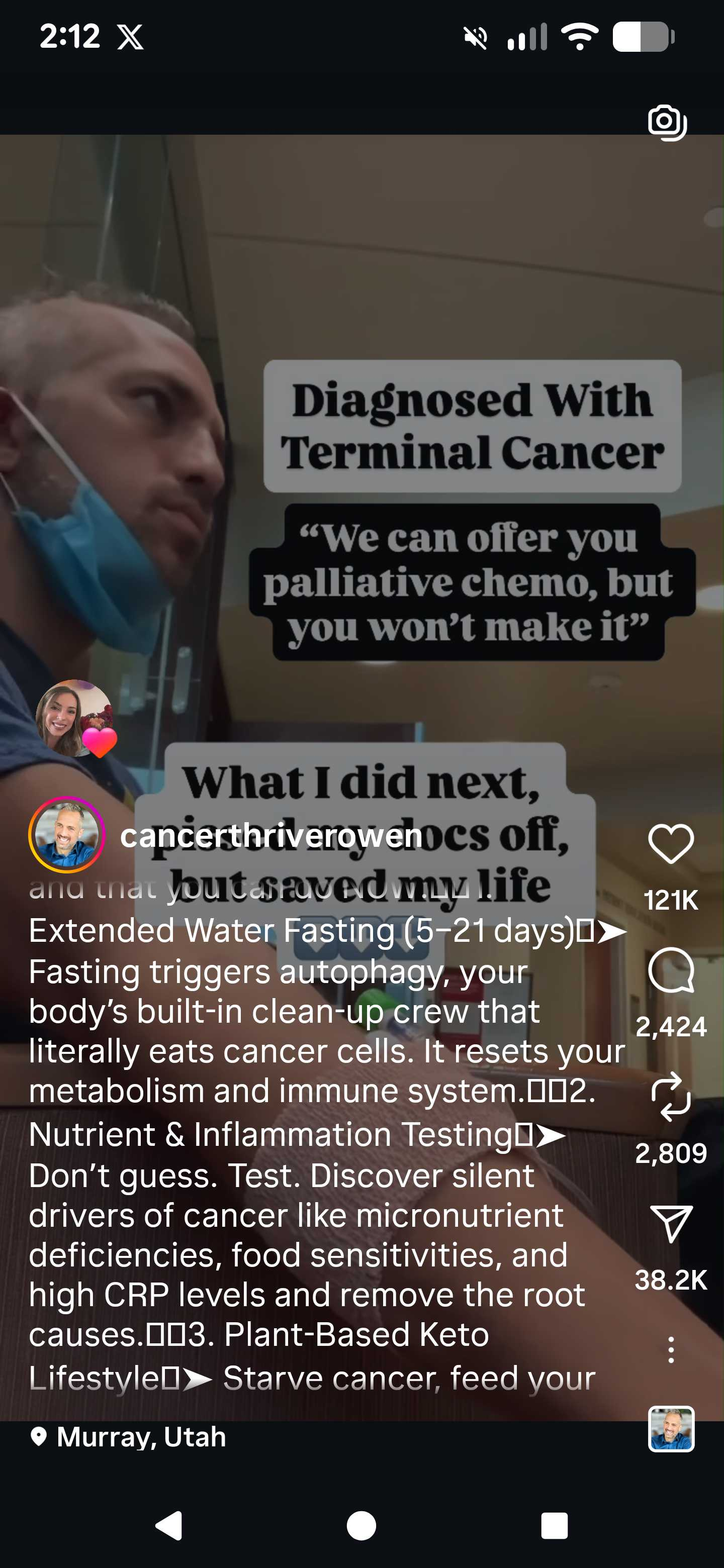Open the three-dot more options menu
The height and width of the screenshot is (1568, 724).
click(670, 1350)
